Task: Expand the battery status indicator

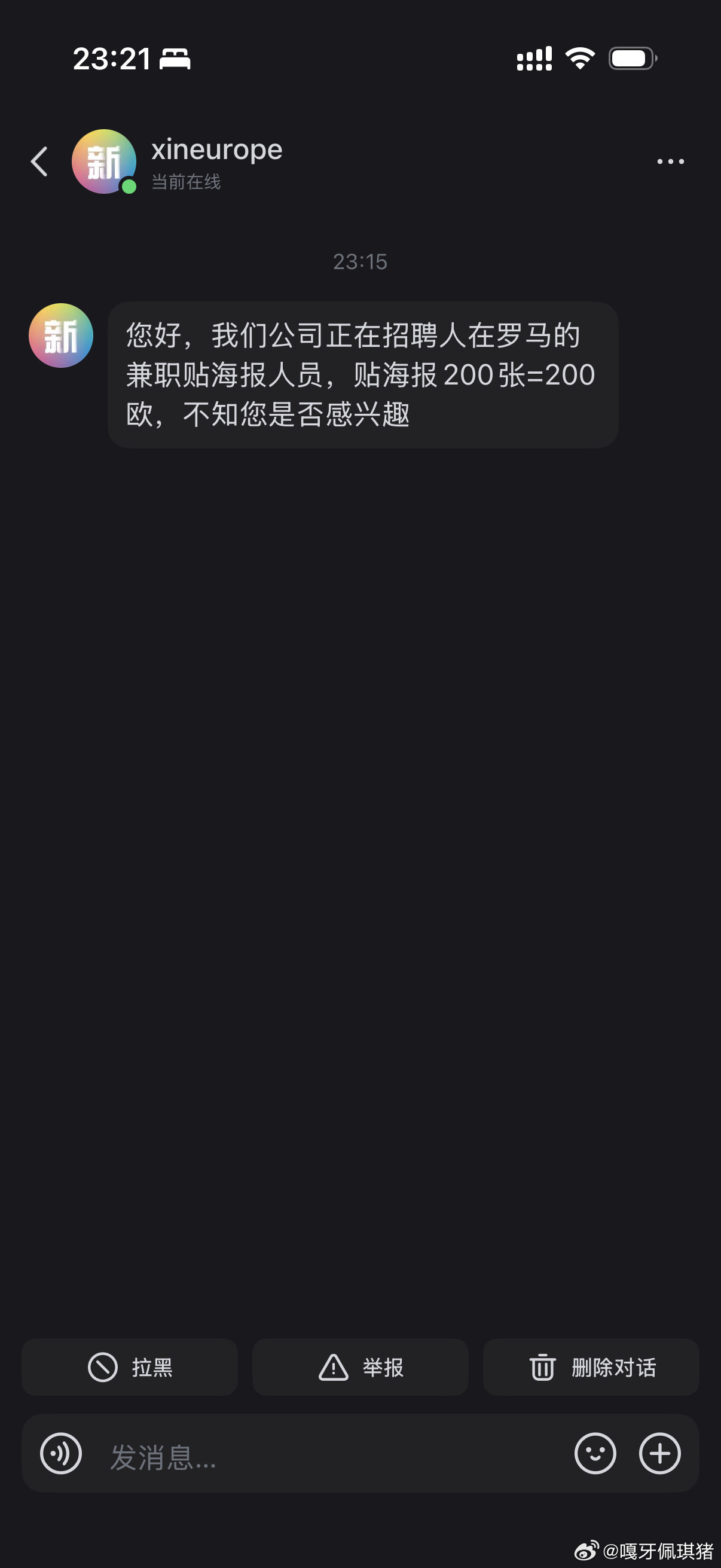Action: 631,59
